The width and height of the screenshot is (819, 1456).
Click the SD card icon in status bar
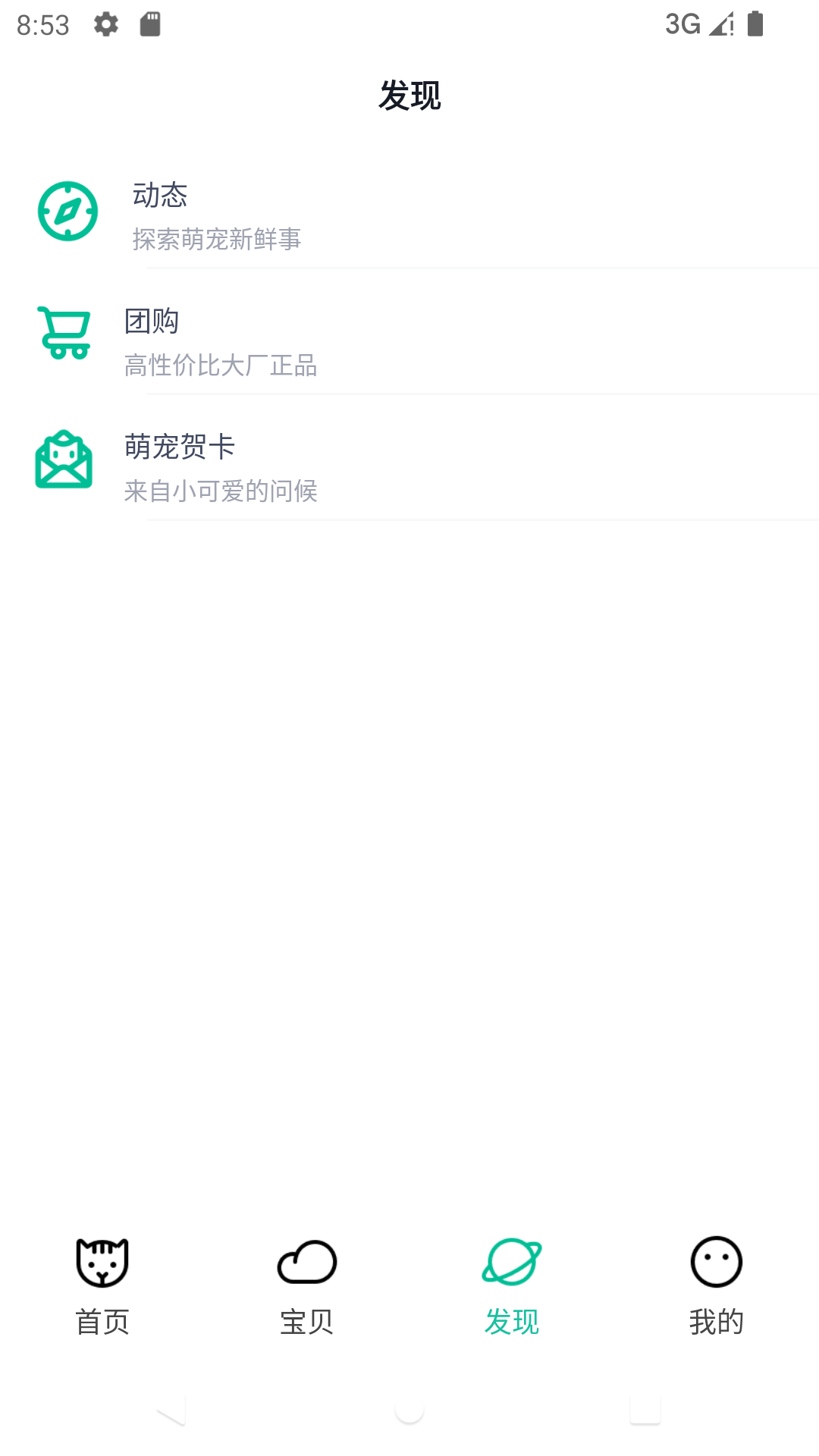[x=152, y=24]
